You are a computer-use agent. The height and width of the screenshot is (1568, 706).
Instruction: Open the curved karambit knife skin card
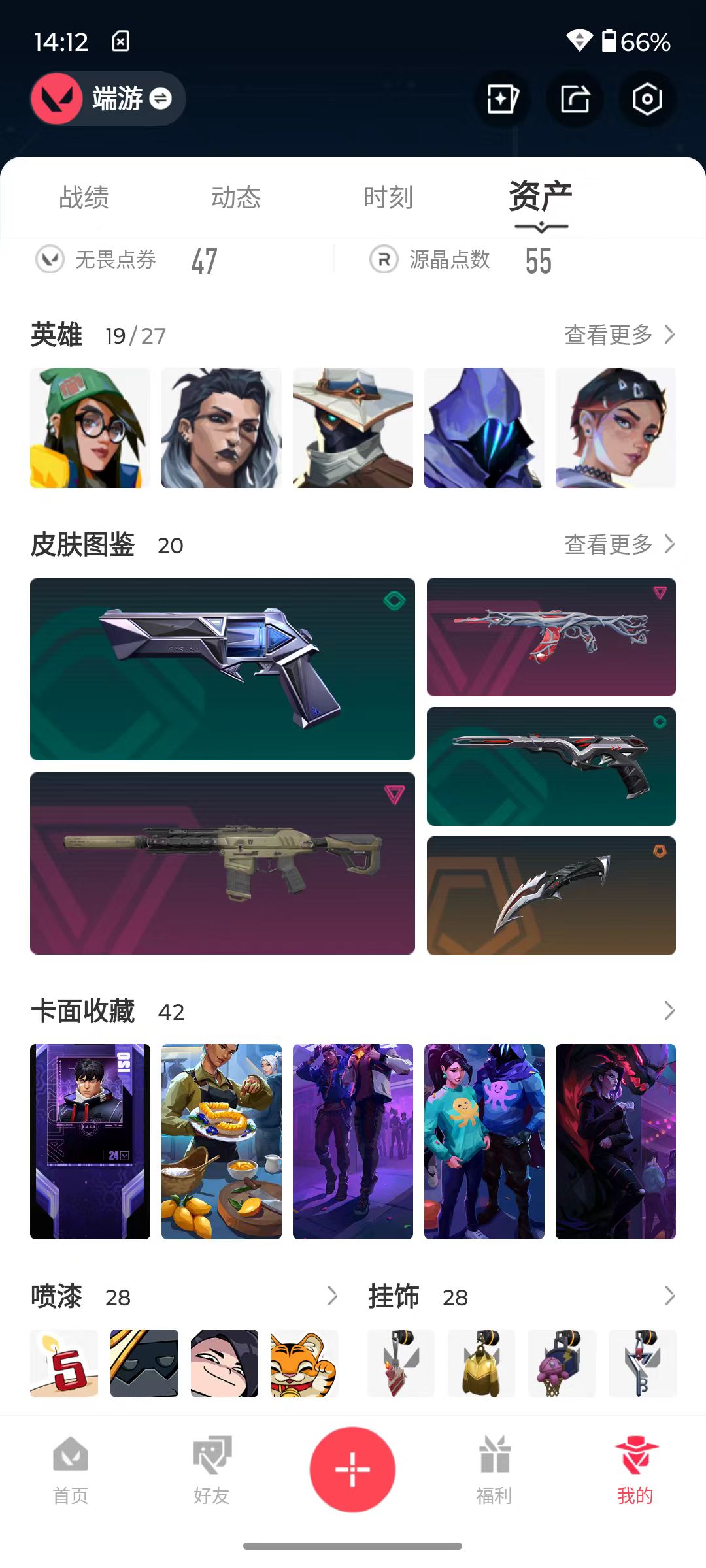coord(551,896)
